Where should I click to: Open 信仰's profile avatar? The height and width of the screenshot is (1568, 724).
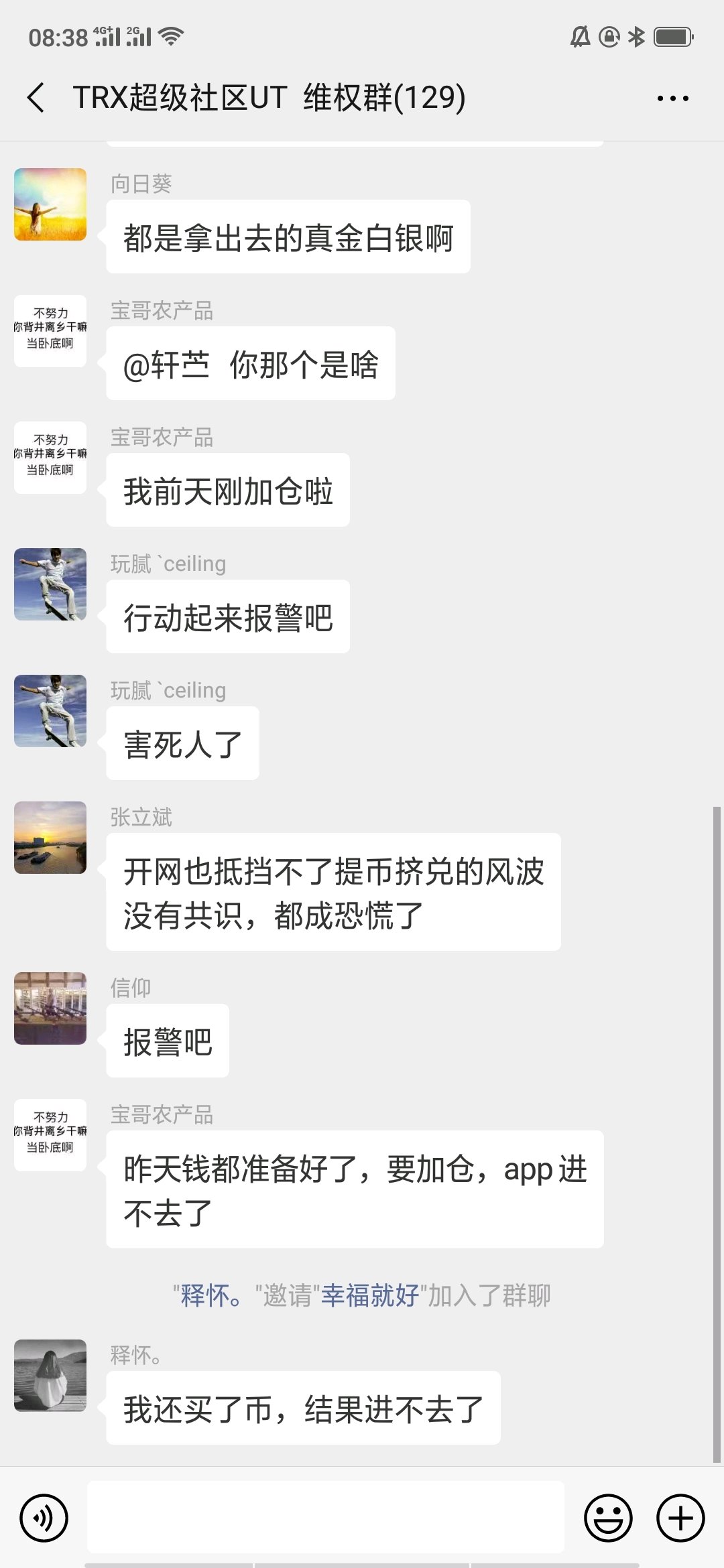pos(50,1008)
